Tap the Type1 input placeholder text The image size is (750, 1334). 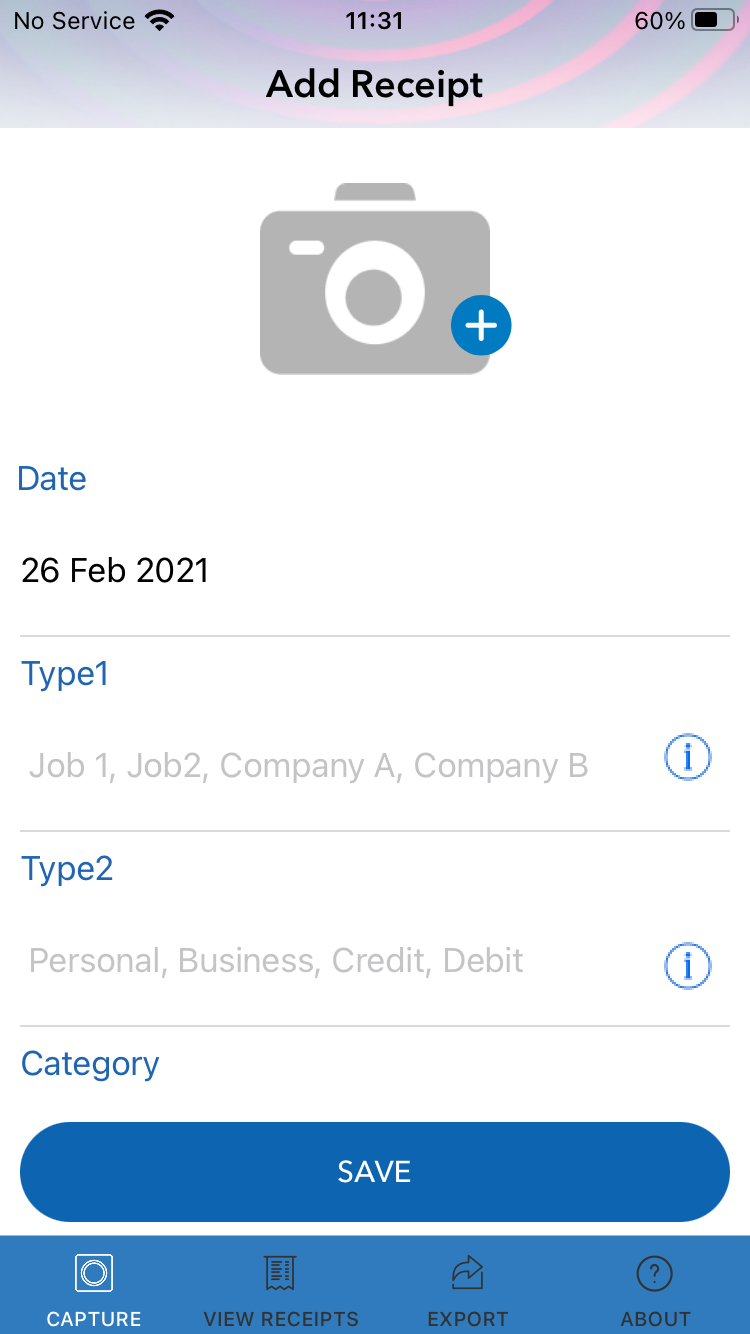310,765
